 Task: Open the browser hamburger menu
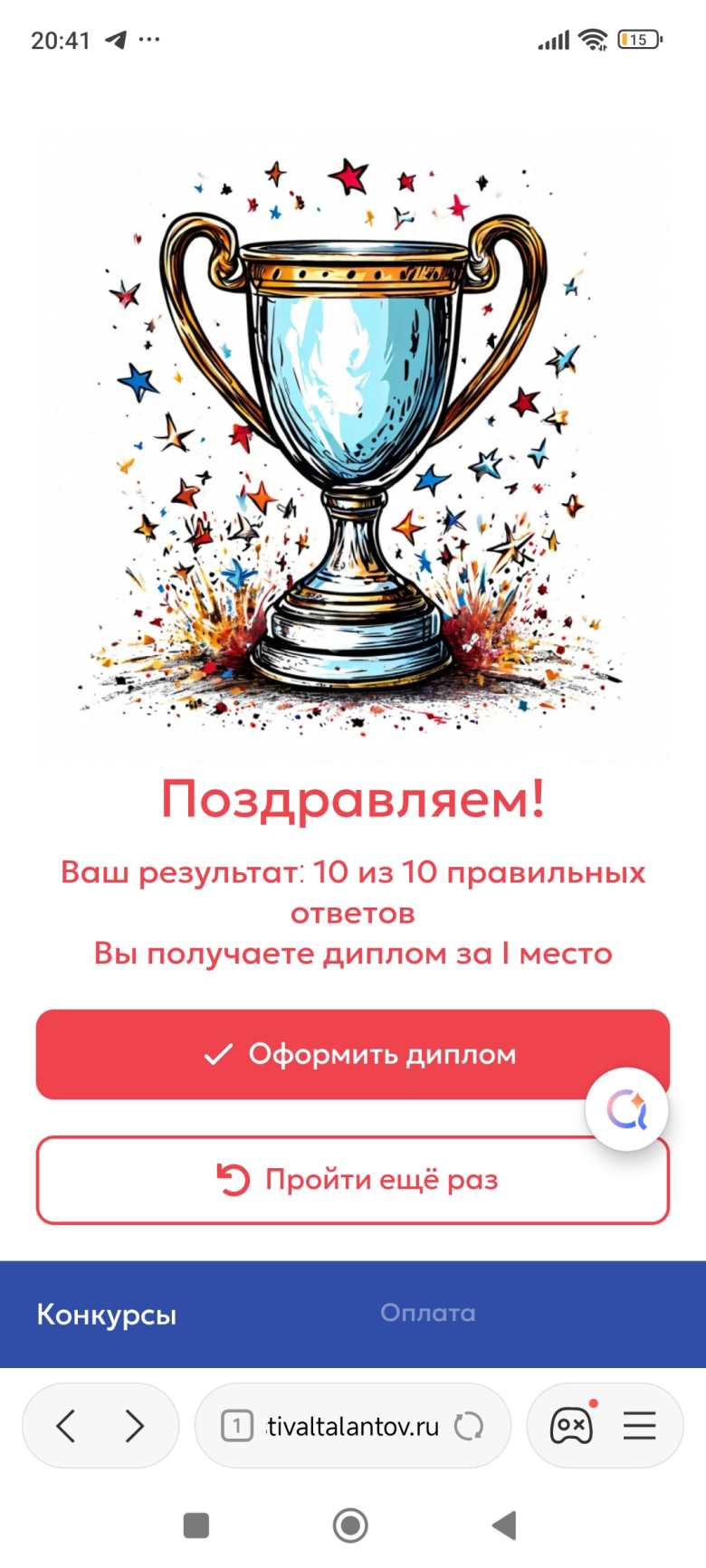pyautogui.click(x=639, y=1426)
